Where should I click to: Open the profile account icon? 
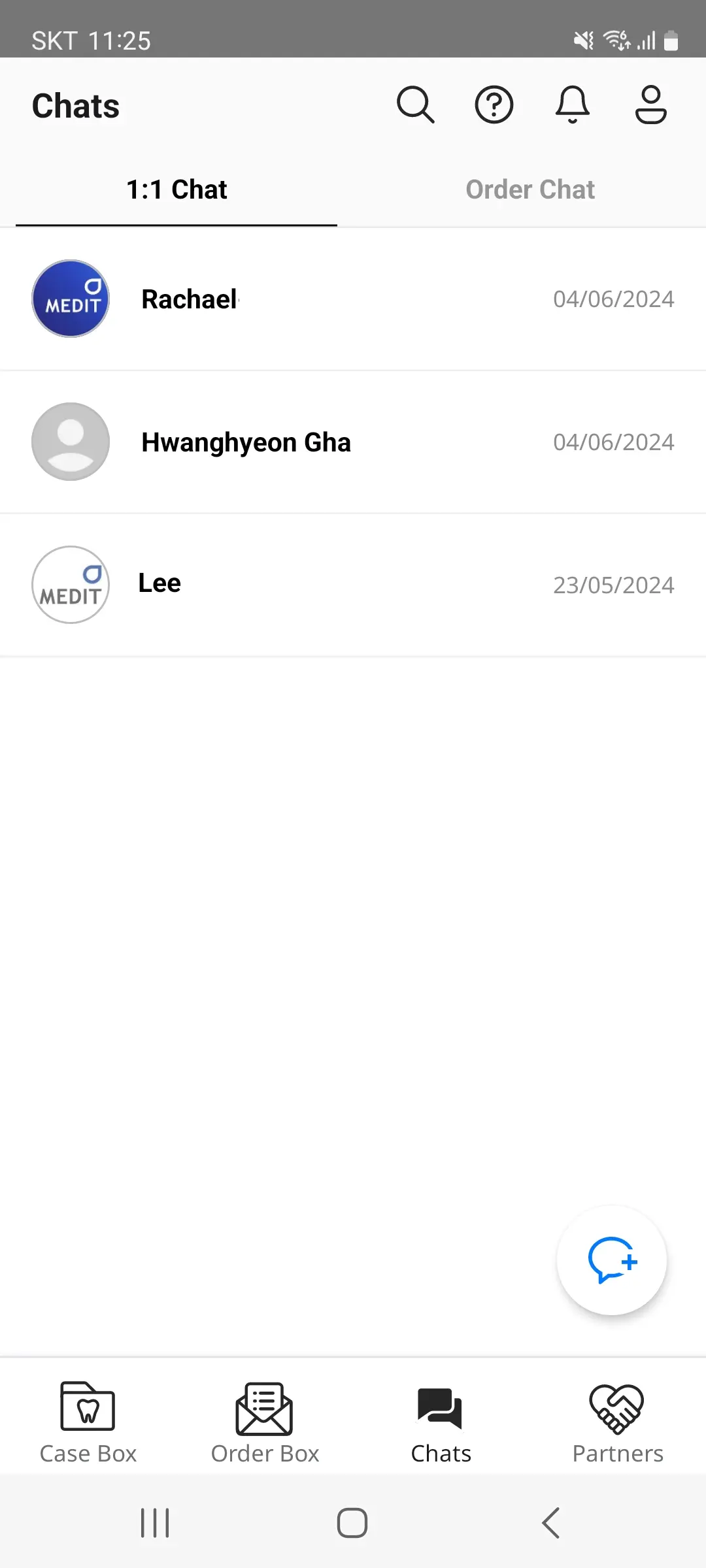650,105
